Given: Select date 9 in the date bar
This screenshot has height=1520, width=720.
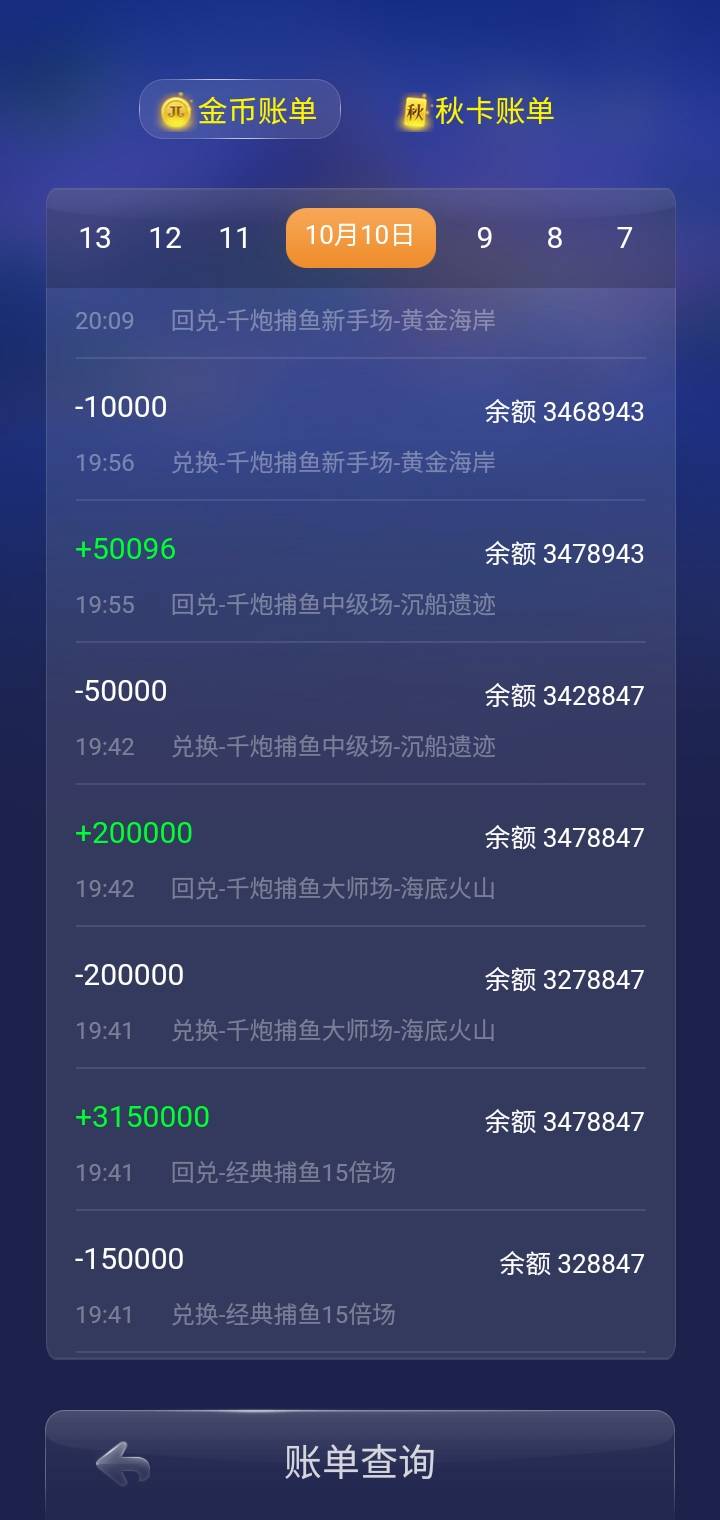Looking at the screenshot, I should pos(484,238).
